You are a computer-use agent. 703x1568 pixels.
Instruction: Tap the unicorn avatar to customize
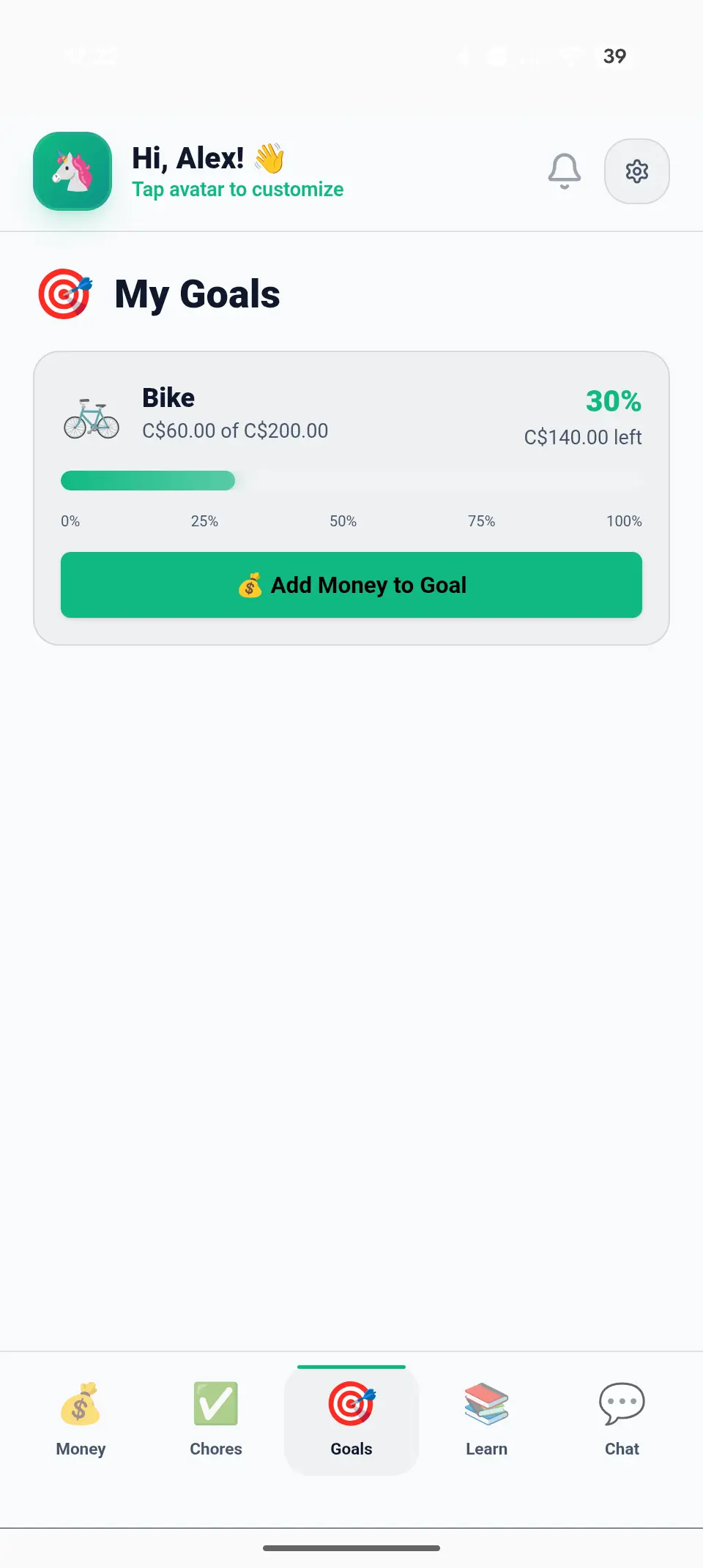tap(72, 171)
